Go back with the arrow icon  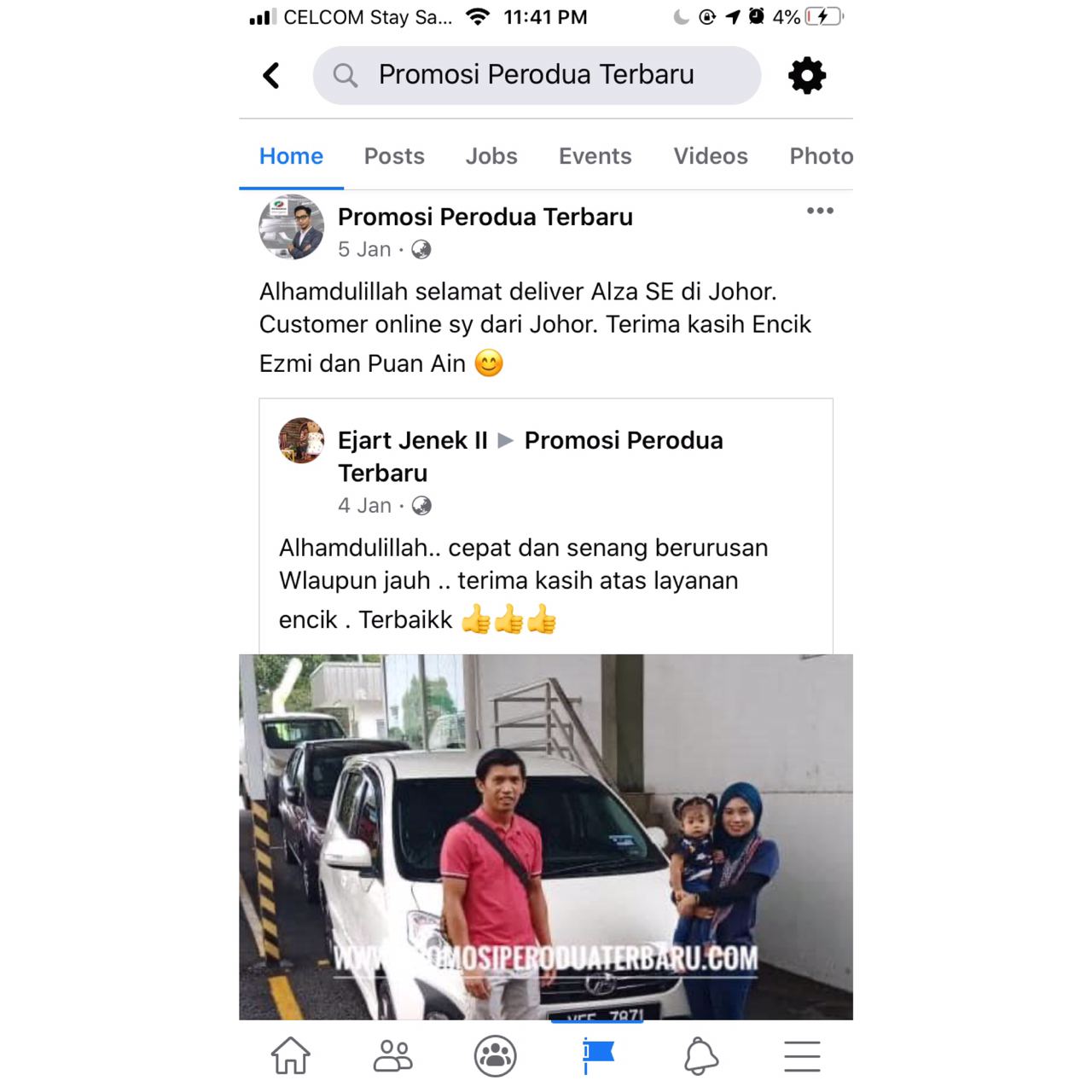pos(271,75)
